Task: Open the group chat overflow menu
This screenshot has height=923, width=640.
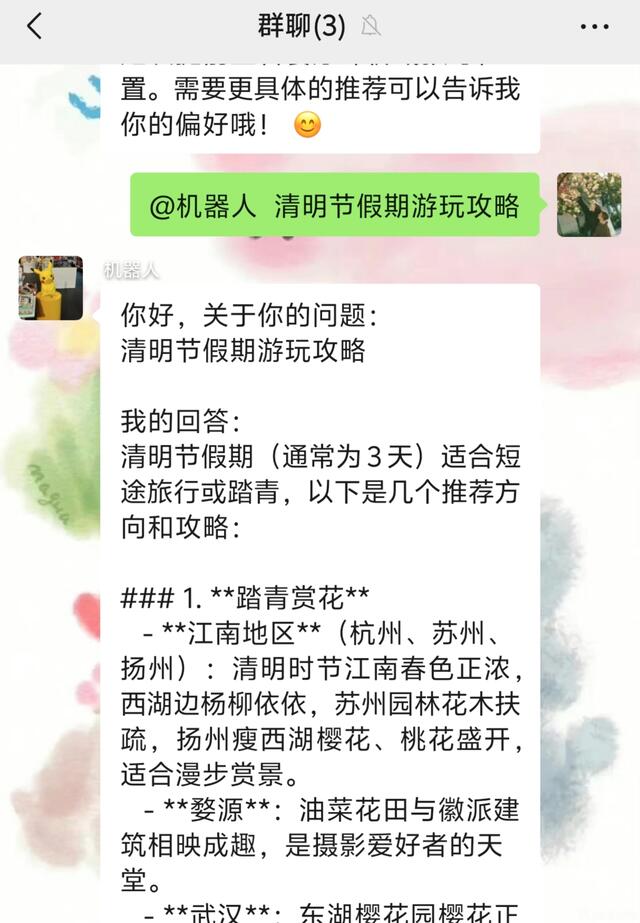Action: point(594,27)
